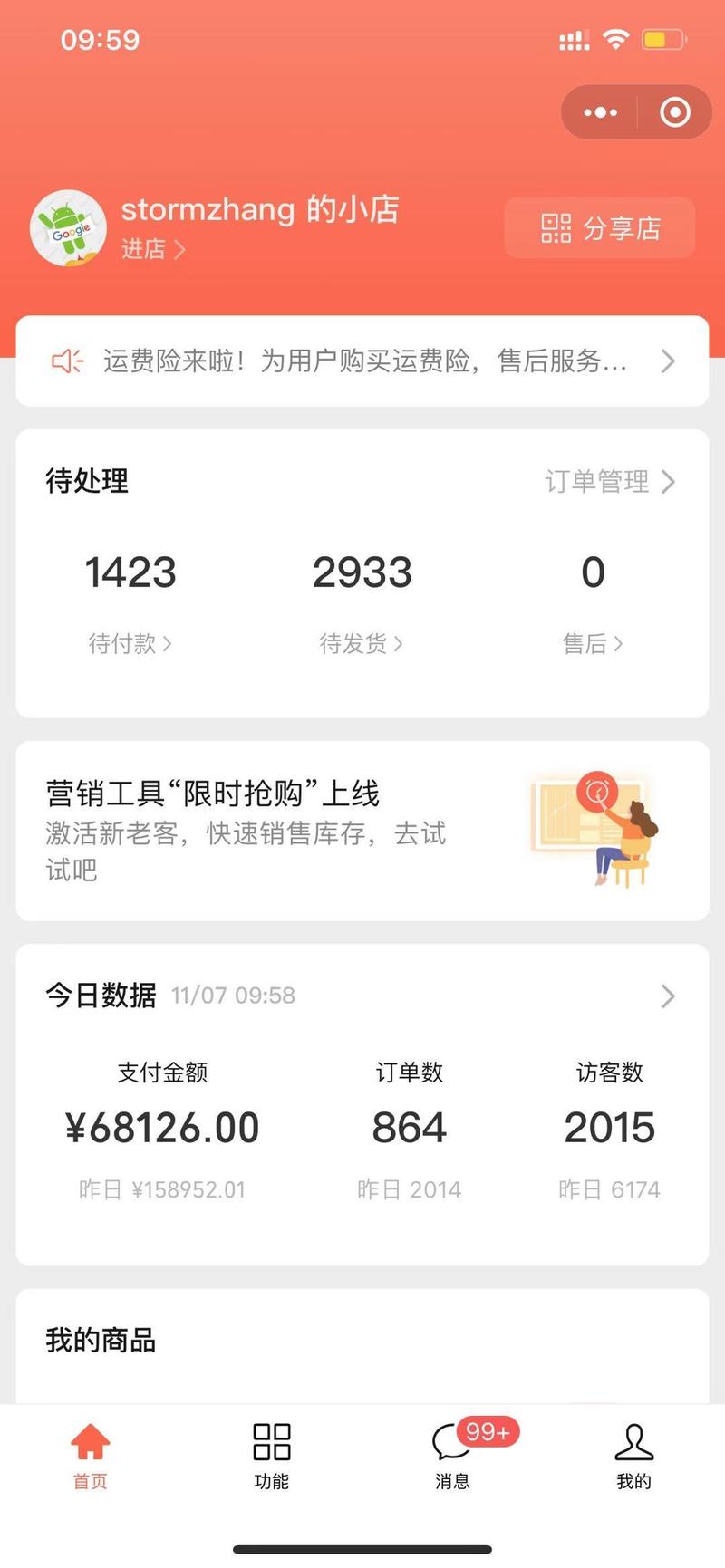Tap the battery indicator in status bar

pyautogui.click(x=662, y=38)
